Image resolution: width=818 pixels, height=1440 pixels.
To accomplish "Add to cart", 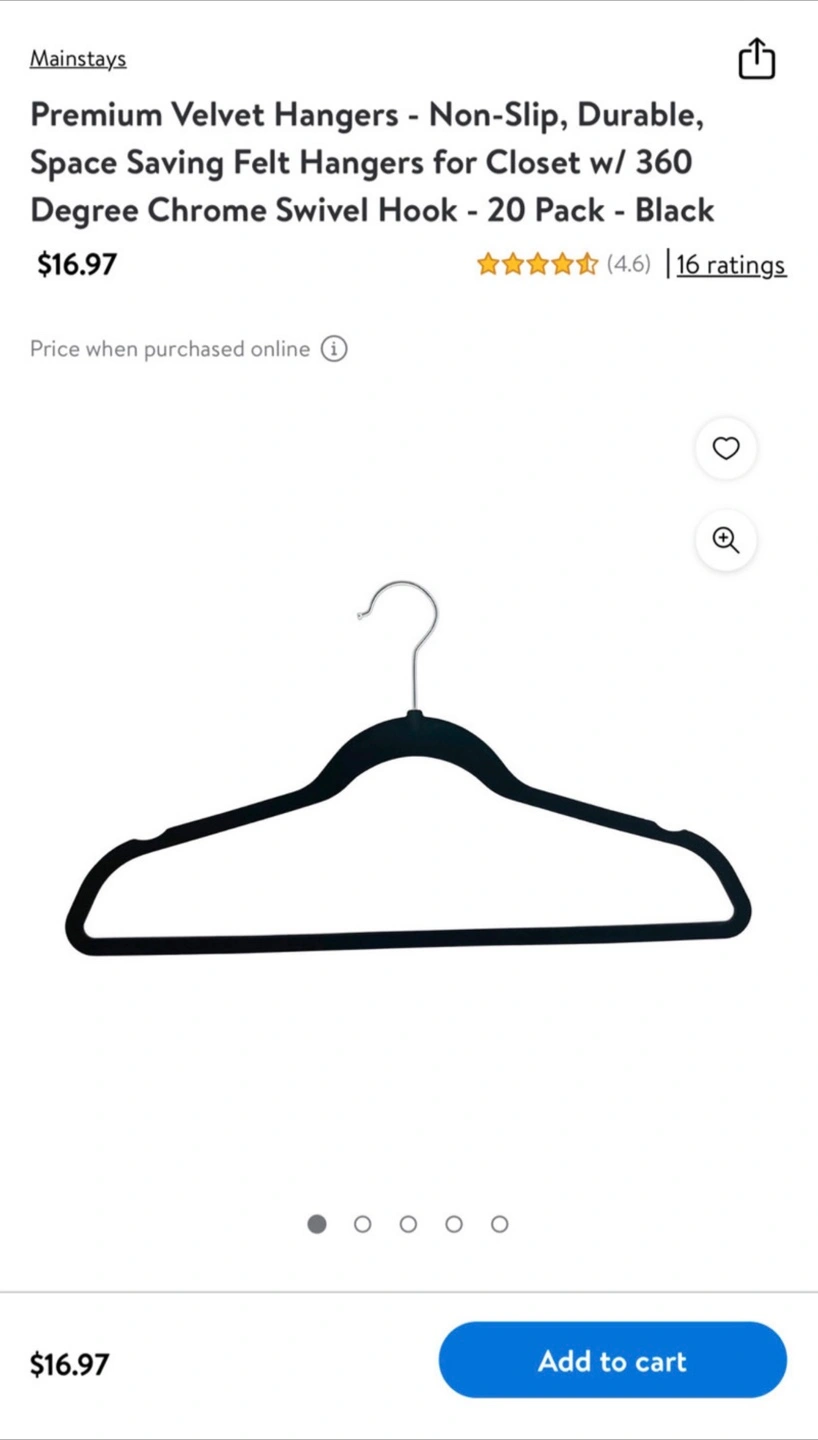I will pos(612,1360).
